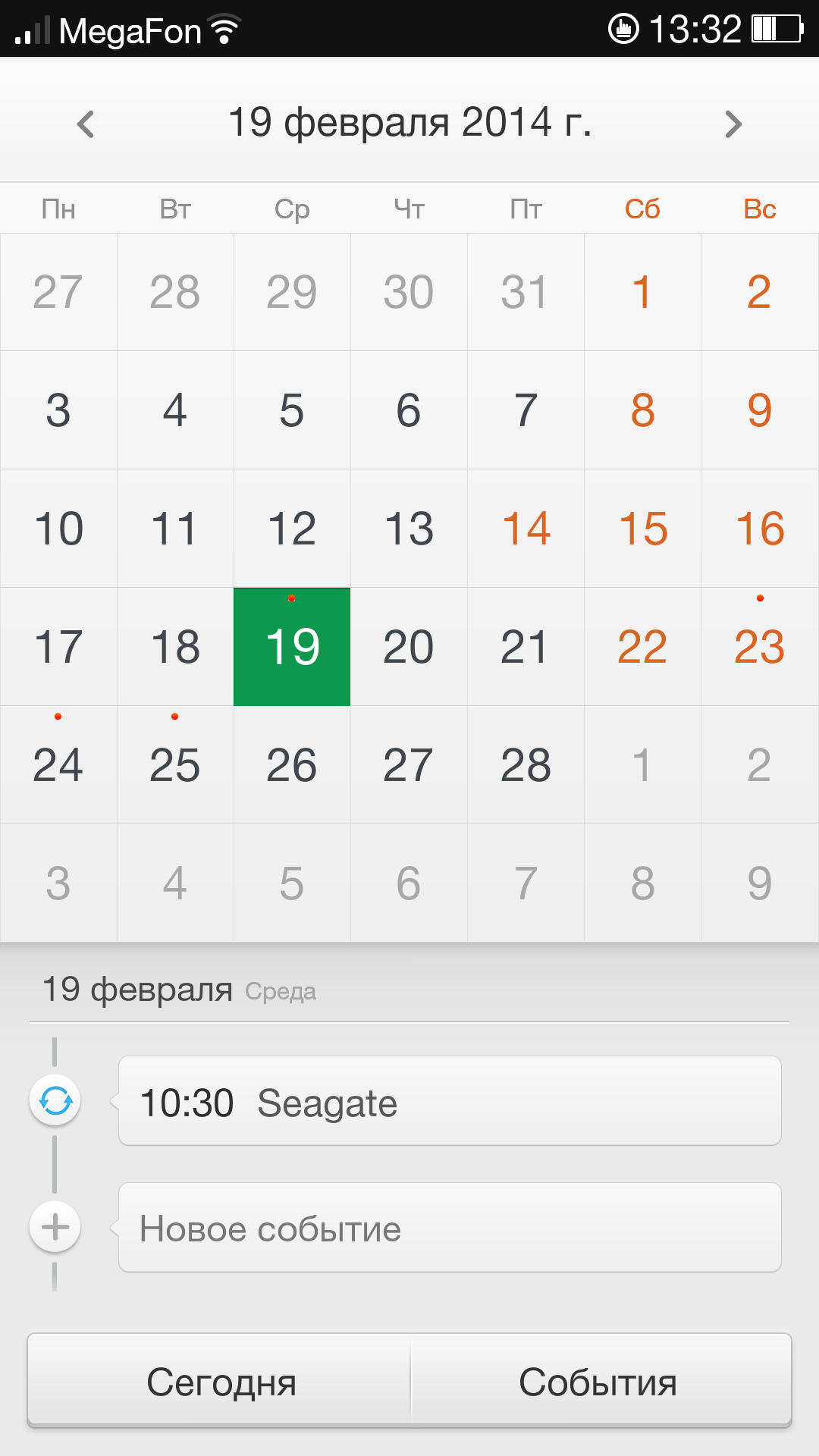Go to the next month
This screenshot has width=819, height=1456.
733,124
